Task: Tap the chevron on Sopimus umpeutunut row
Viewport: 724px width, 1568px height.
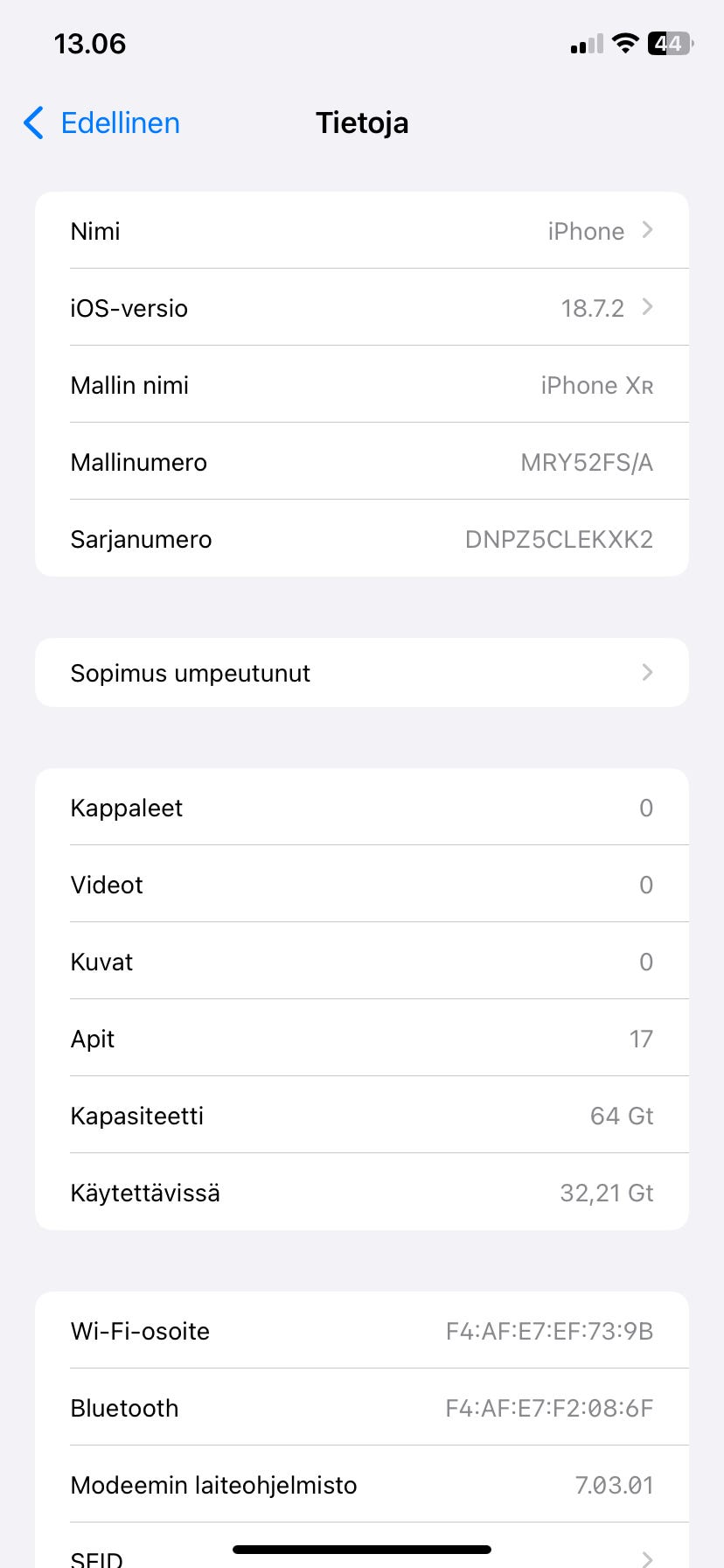Action: 647,672
